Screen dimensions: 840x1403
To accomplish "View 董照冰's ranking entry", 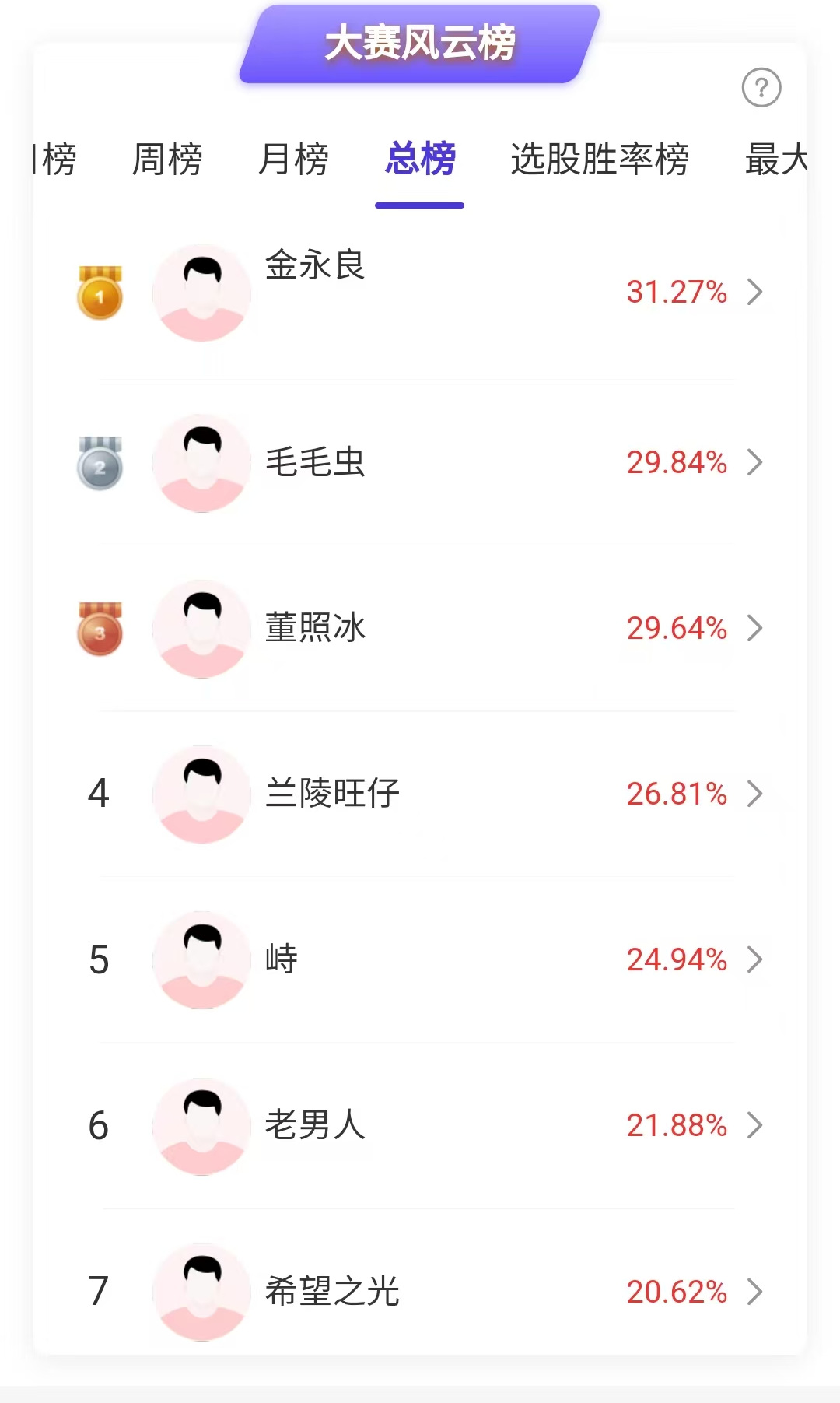I will tap(420, 628).
